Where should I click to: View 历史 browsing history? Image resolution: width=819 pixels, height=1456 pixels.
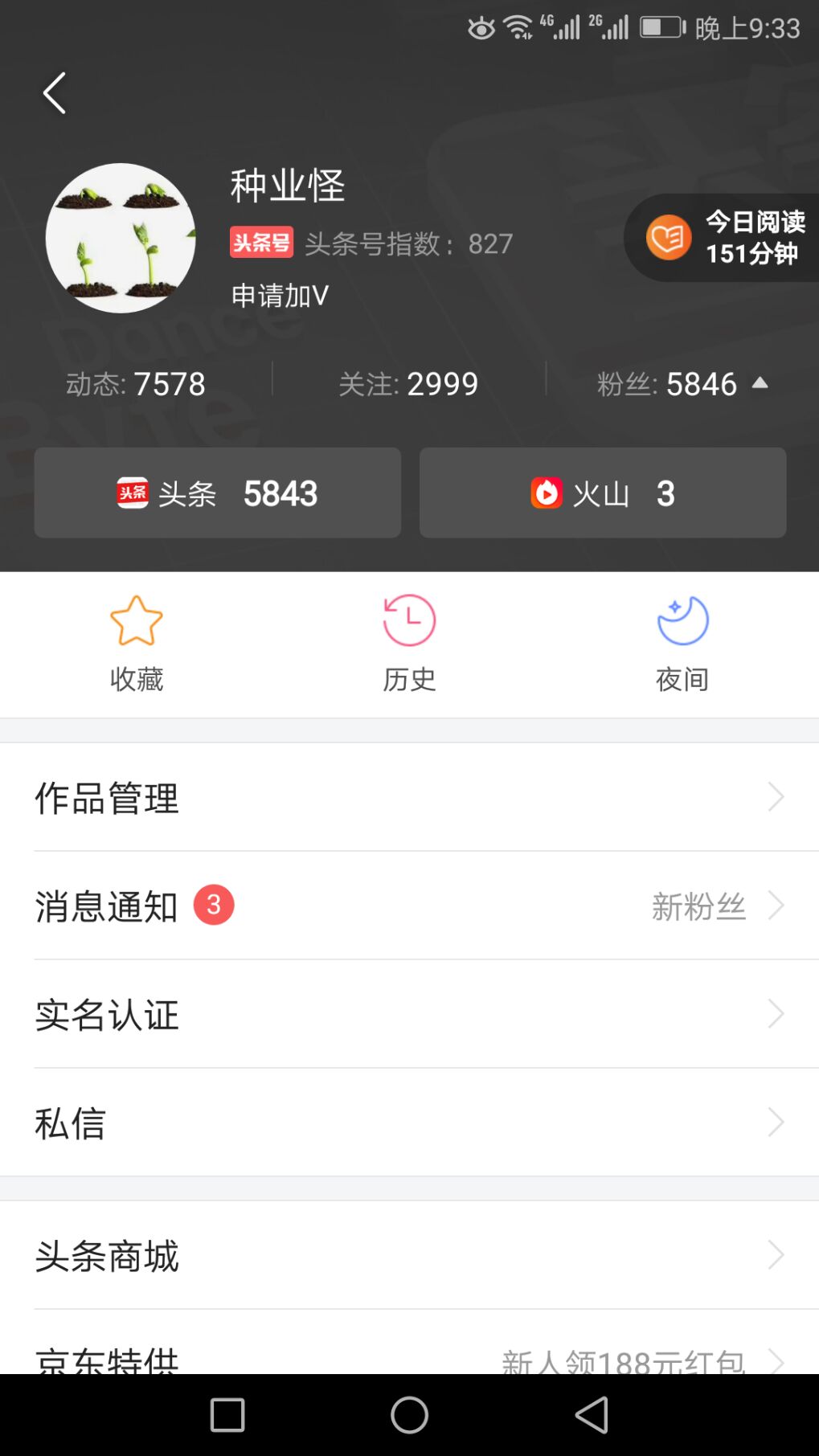coord(409,643)
